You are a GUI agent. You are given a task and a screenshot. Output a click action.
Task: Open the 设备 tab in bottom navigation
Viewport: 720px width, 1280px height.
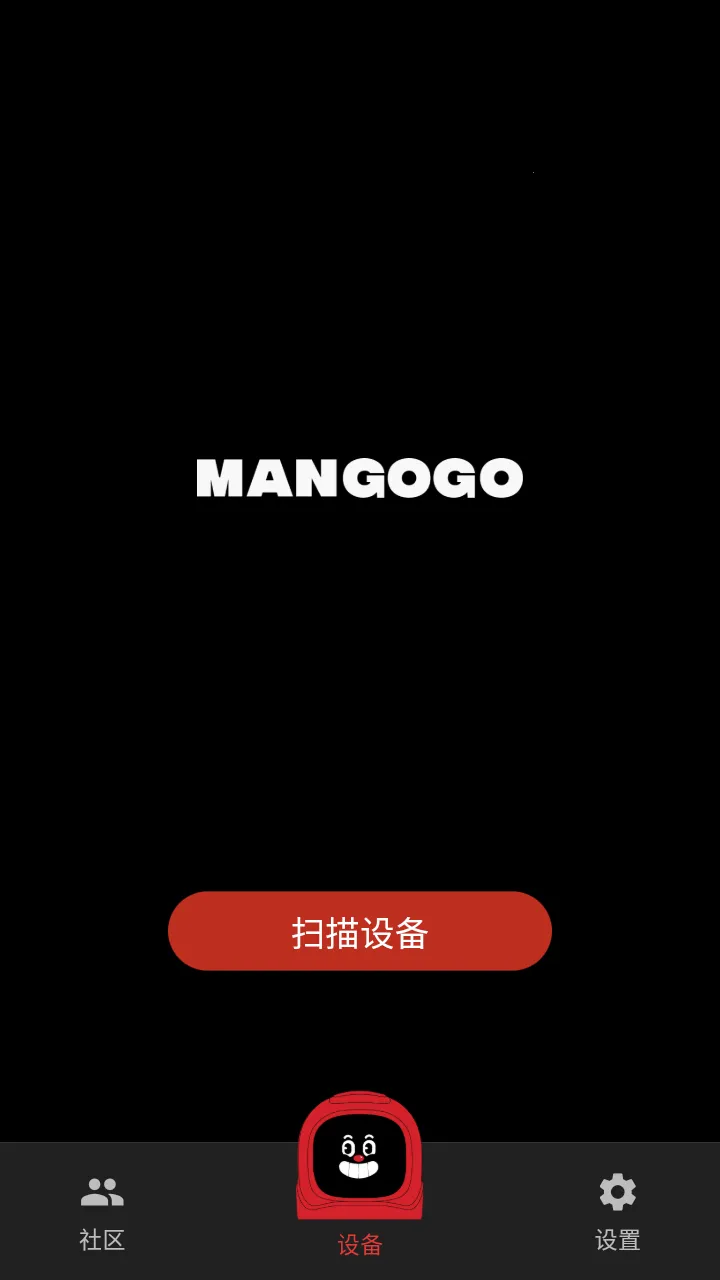(359, 1180)
